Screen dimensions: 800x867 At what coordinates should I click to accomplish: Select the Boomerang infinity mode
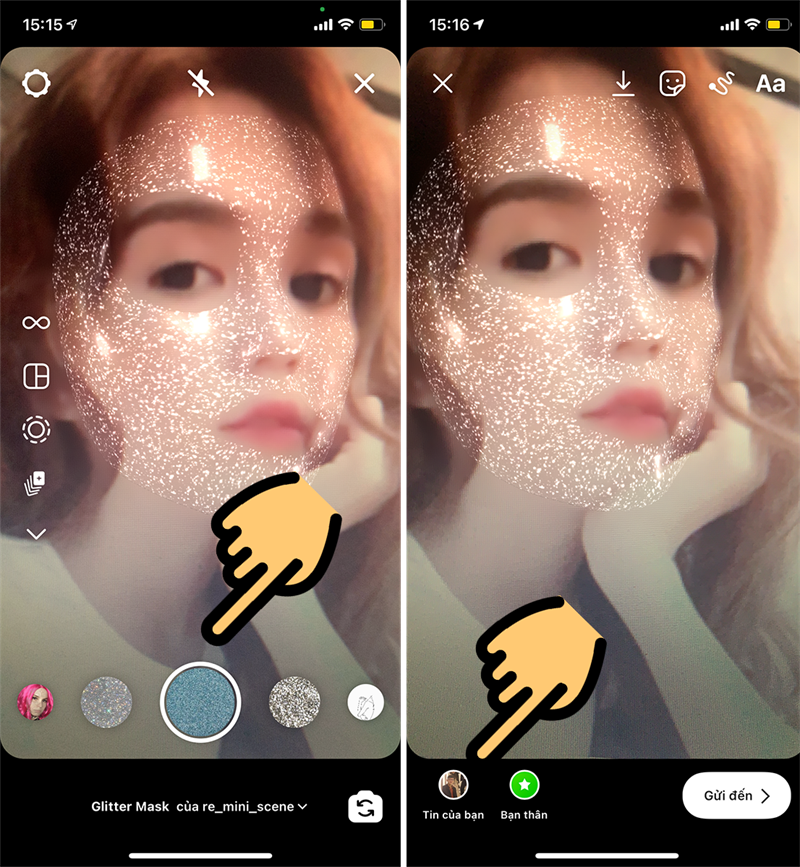tap(36, 322)
